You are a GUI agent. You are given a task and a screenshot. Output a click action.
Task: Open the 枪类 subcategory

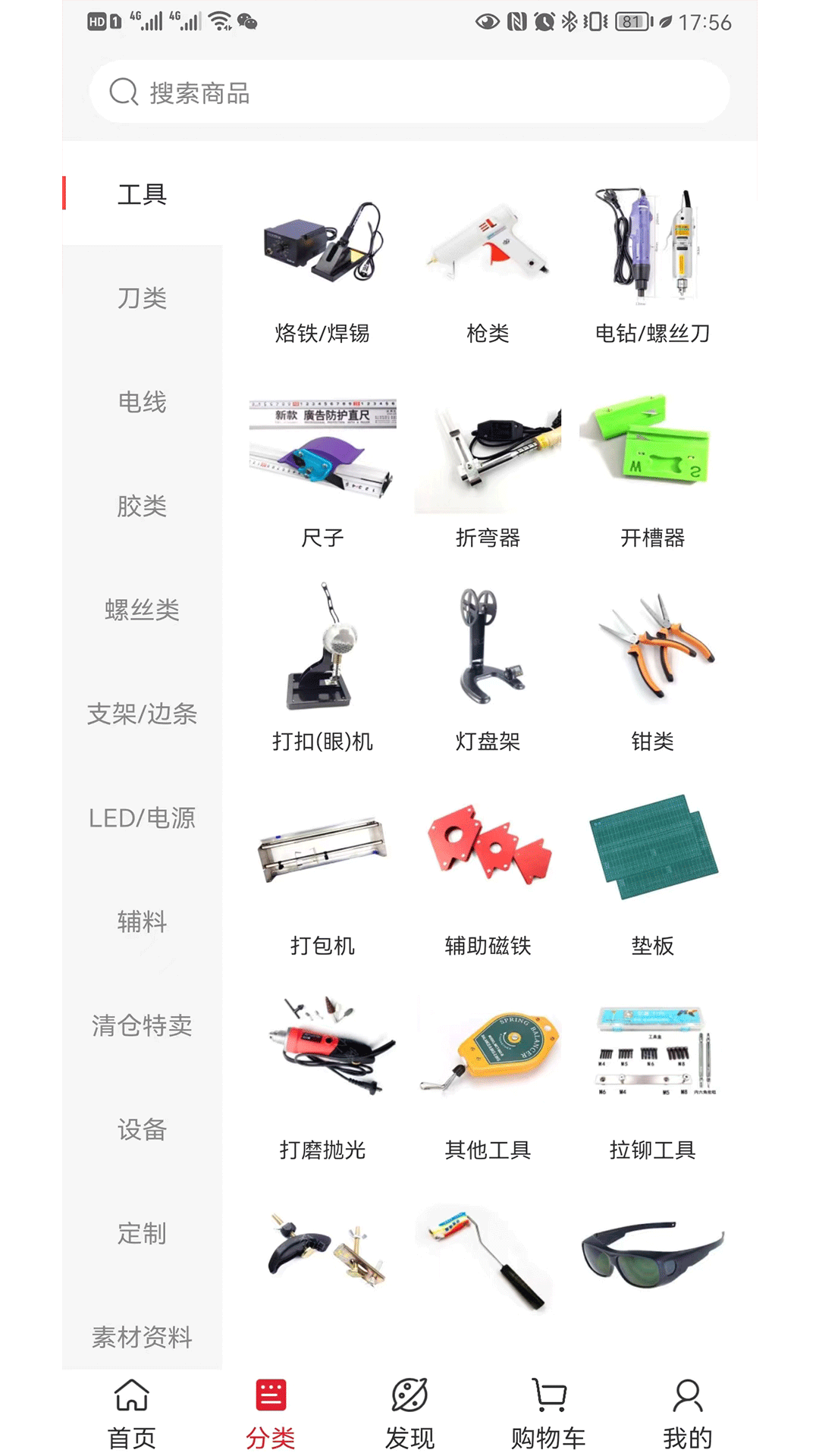click(488, 265)
